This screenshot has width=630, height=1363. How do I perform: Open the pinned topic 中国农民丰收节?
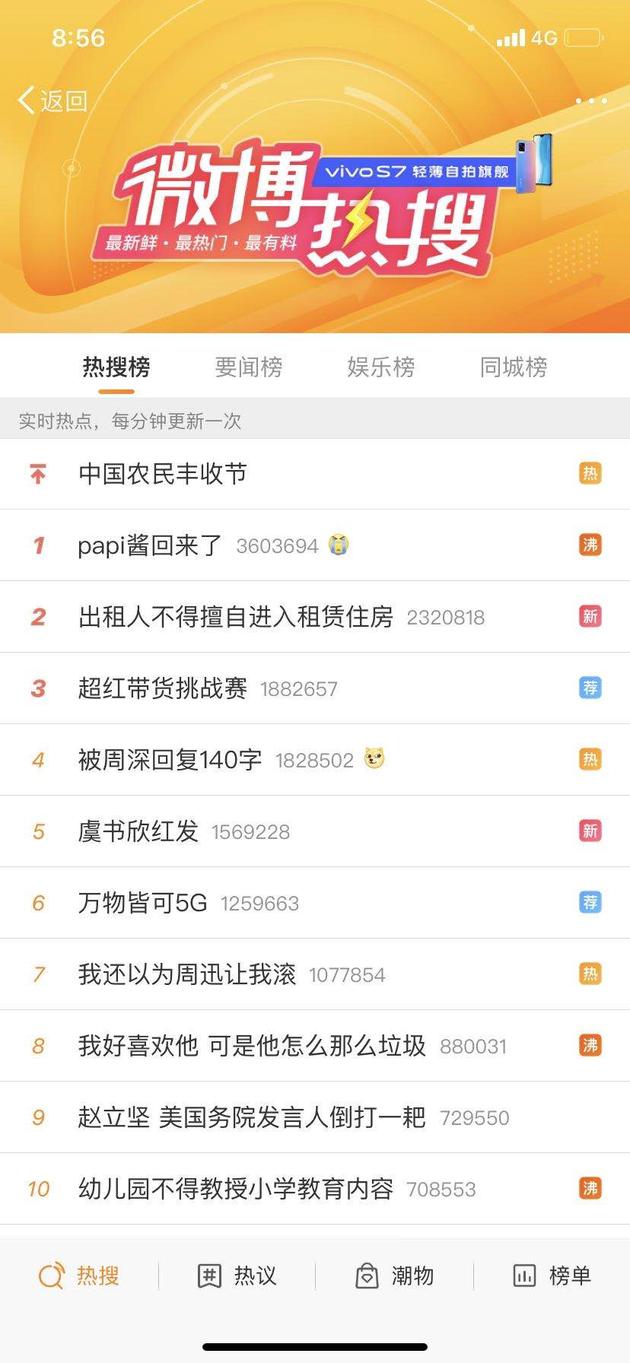click(x=163, y=474)
